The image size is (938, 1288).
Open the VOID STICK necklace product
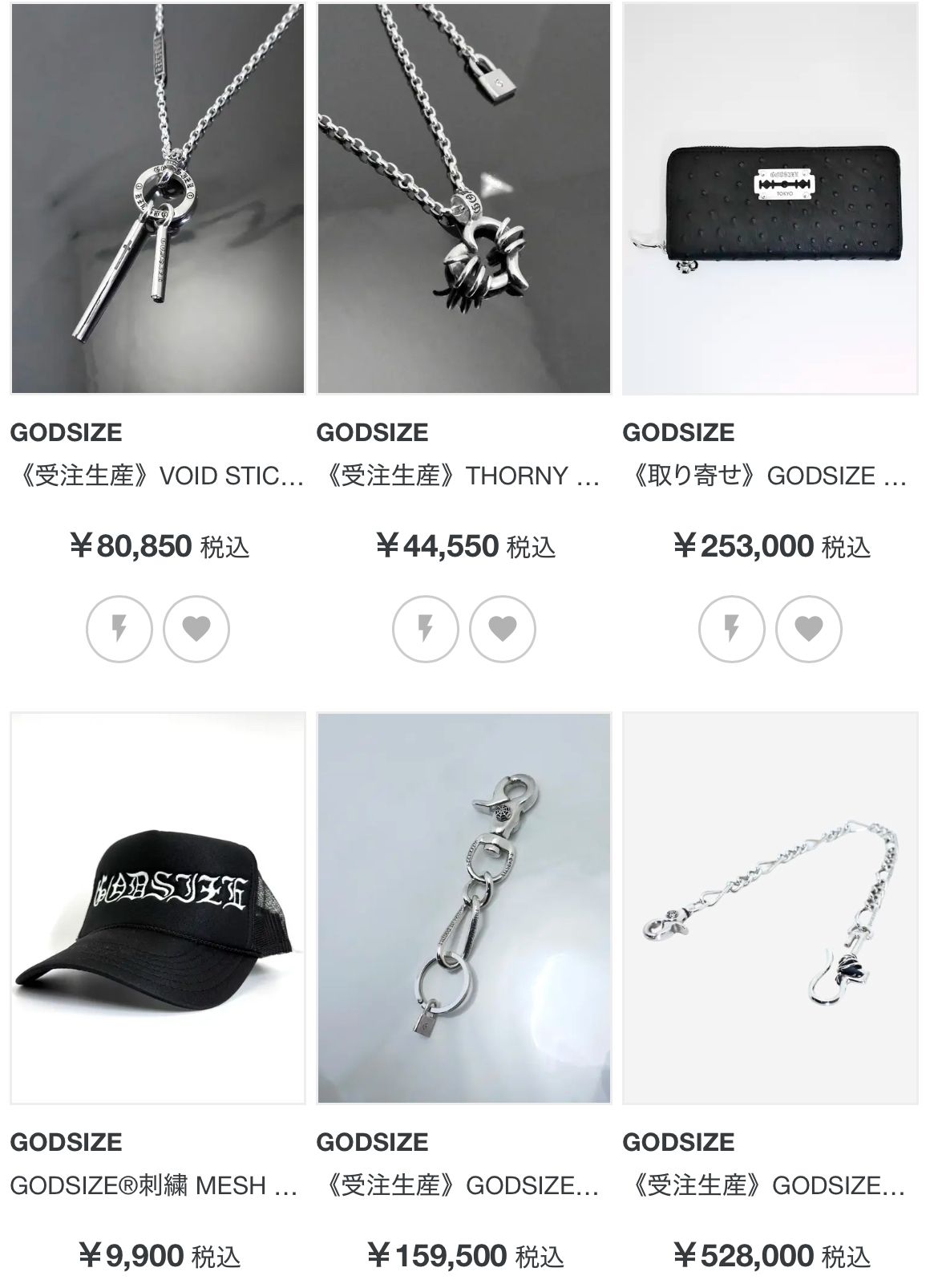pyautogui.click(x=157, y=199)
